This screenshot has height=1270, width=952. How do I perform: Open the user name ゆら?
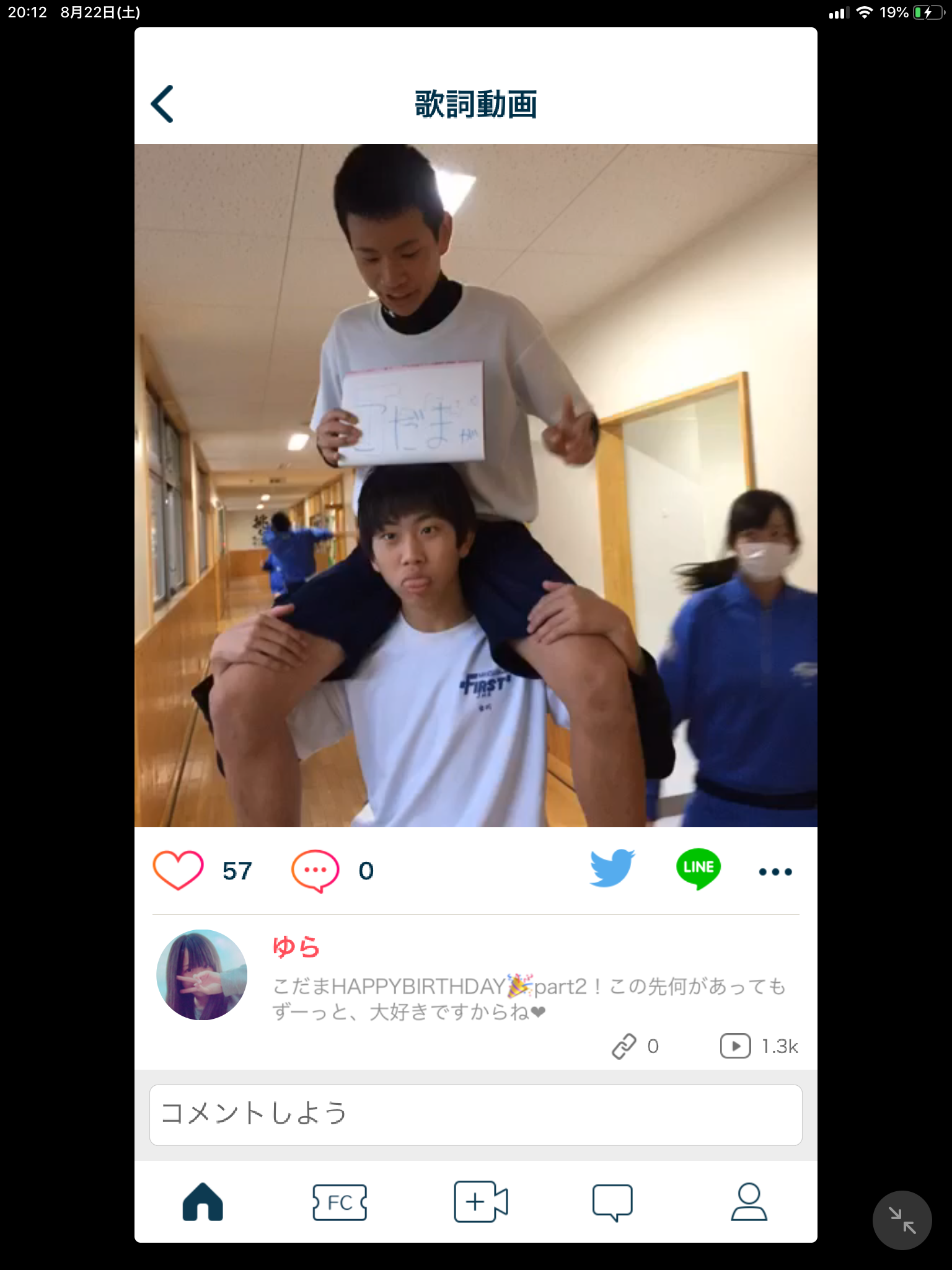click(296, 947)
